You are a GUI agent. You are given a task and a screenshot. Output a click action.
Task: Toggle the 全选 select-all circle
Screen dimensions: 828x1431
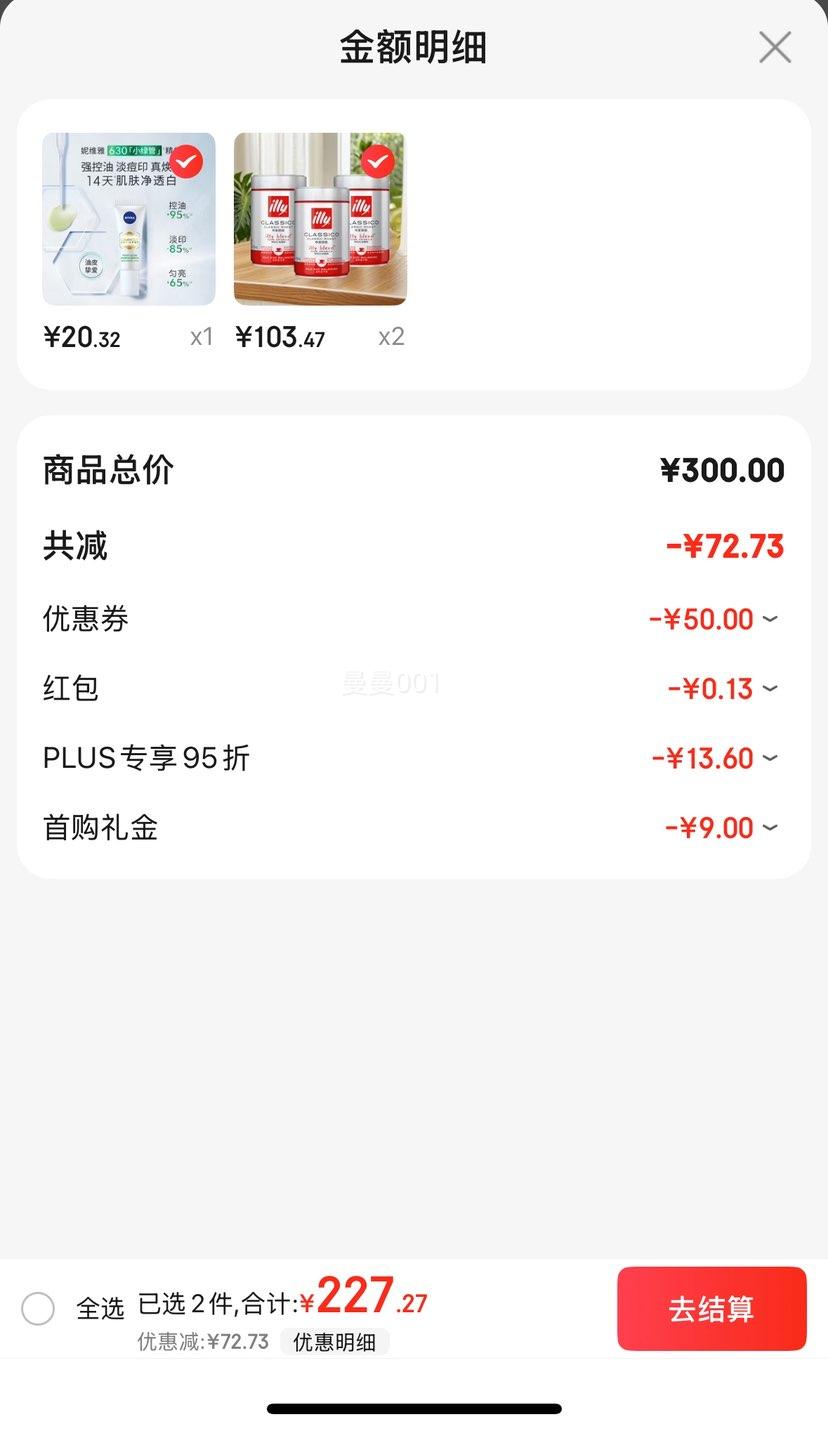(x=38, y=1308)
